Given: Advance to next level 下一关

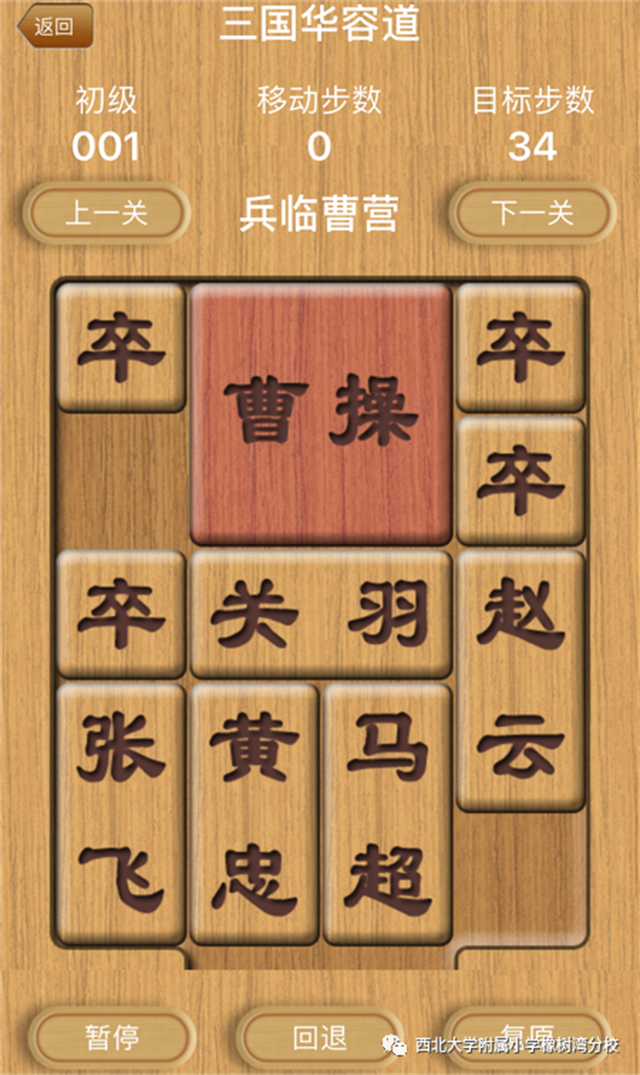Looking at the screenshot, I should 532,213.
